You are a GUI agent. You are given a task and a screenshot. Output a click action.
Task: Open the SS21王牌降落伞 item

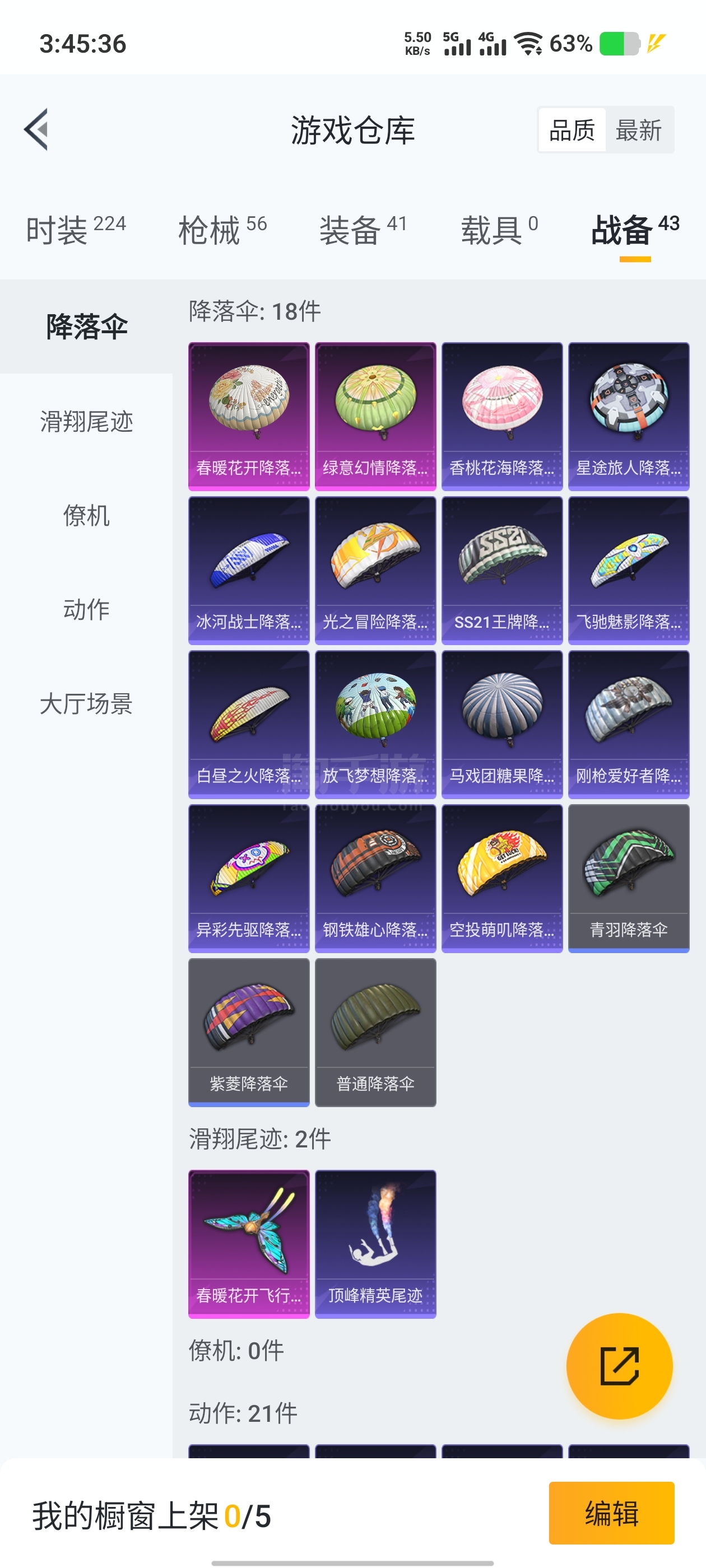coord(501,570)
